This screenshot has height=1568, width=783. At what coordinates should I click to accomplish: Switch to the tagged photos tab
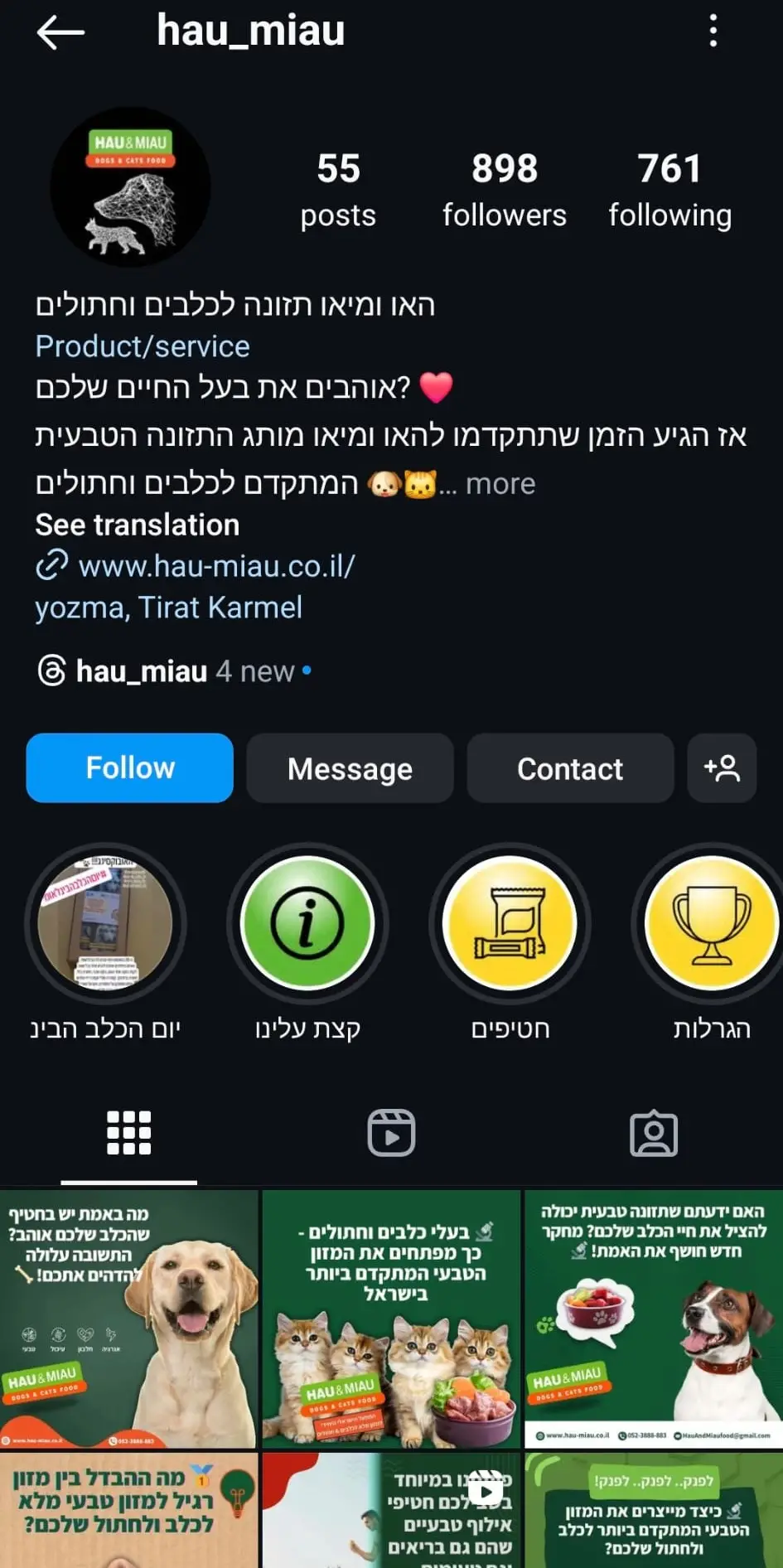(x=654, y=1133)
